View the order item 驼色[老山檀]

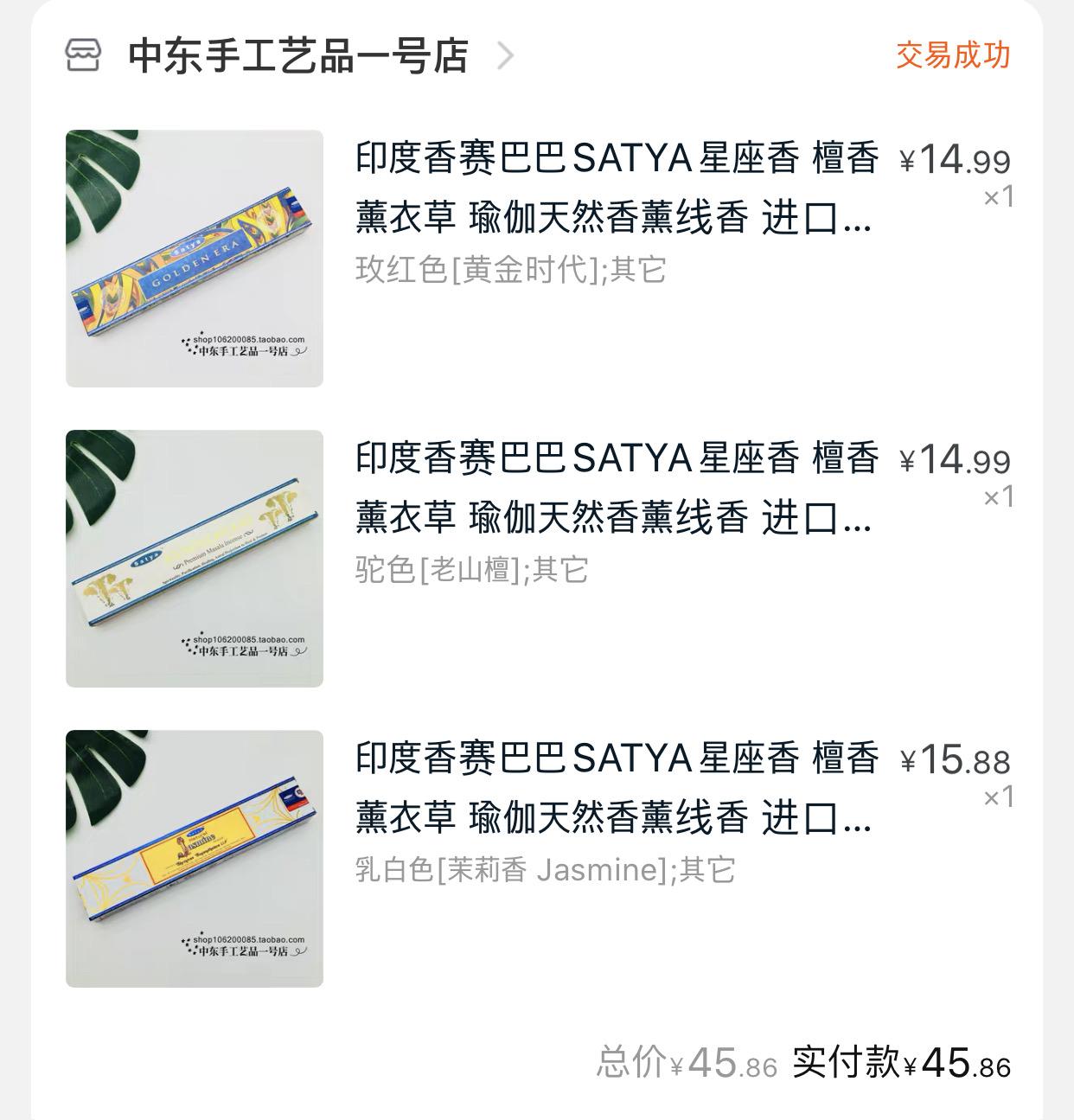(616, 488)
